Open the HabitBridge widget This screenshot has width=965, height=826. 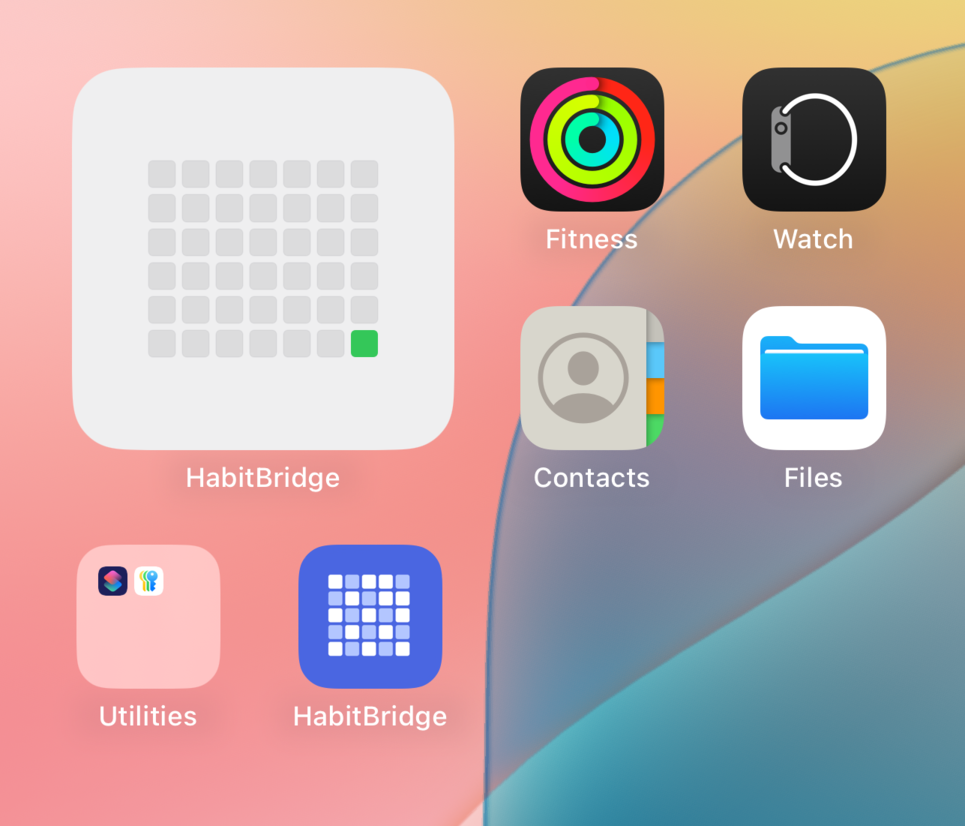262,258
